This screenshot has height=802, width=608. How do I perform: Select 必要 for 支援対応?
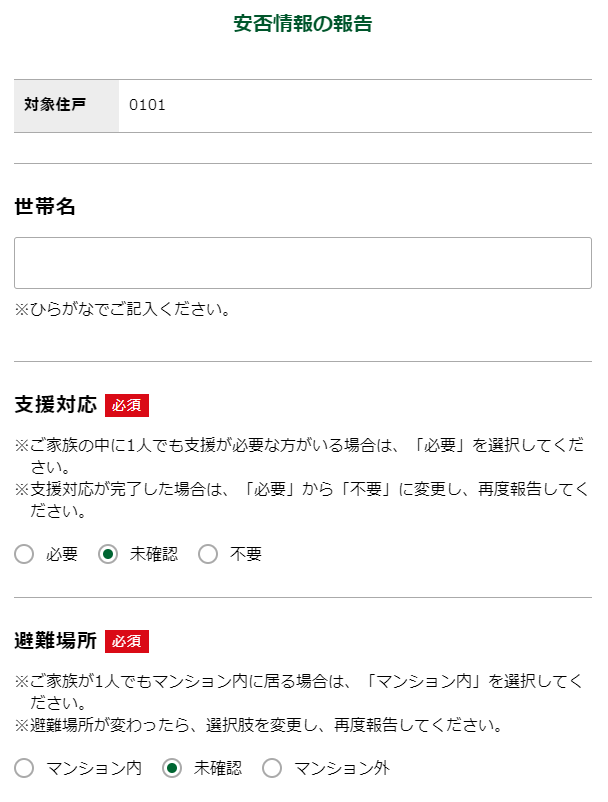coord(25,554)
